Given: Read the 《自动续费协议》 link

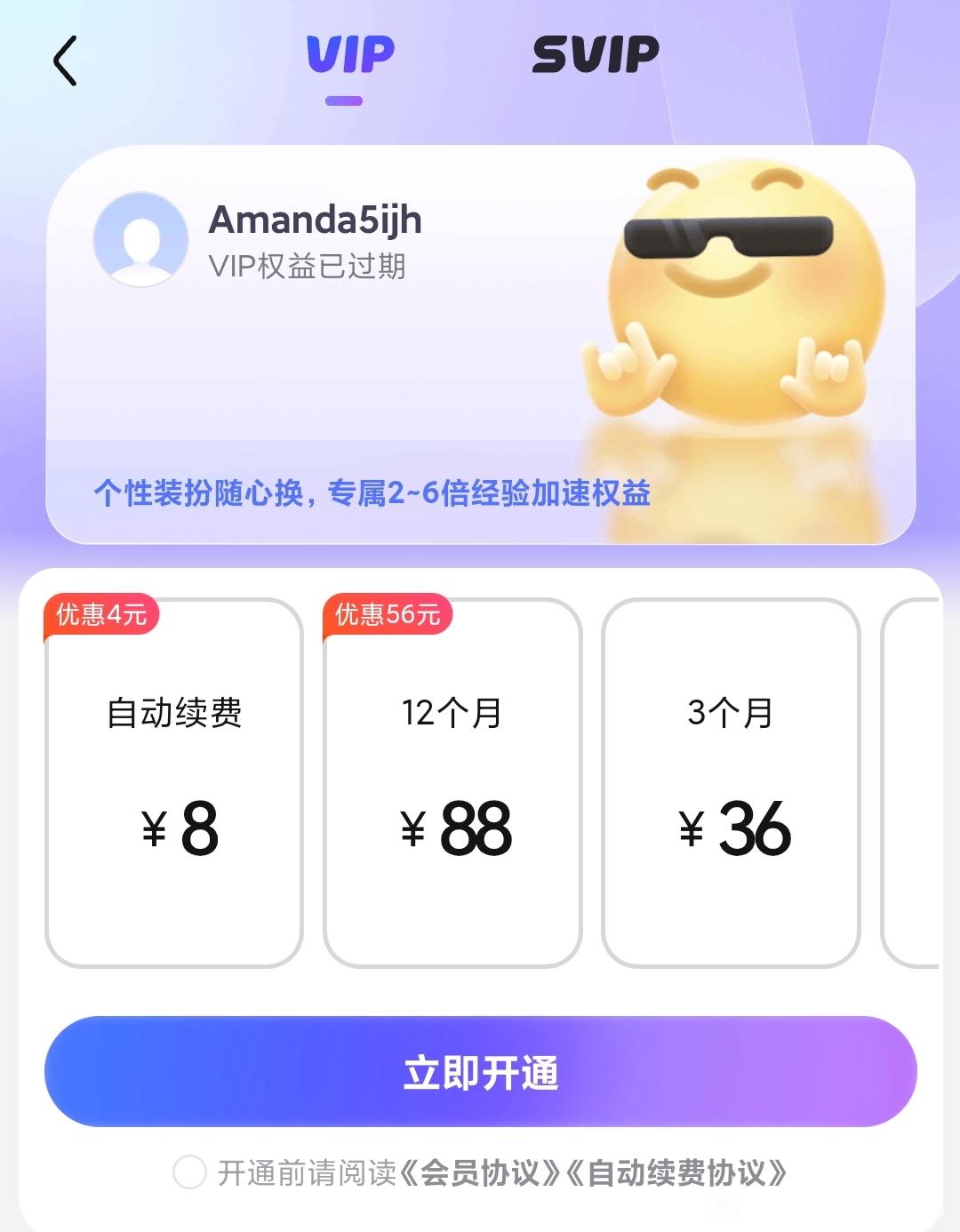Looking at the screenshot, I should point(677,1173).
